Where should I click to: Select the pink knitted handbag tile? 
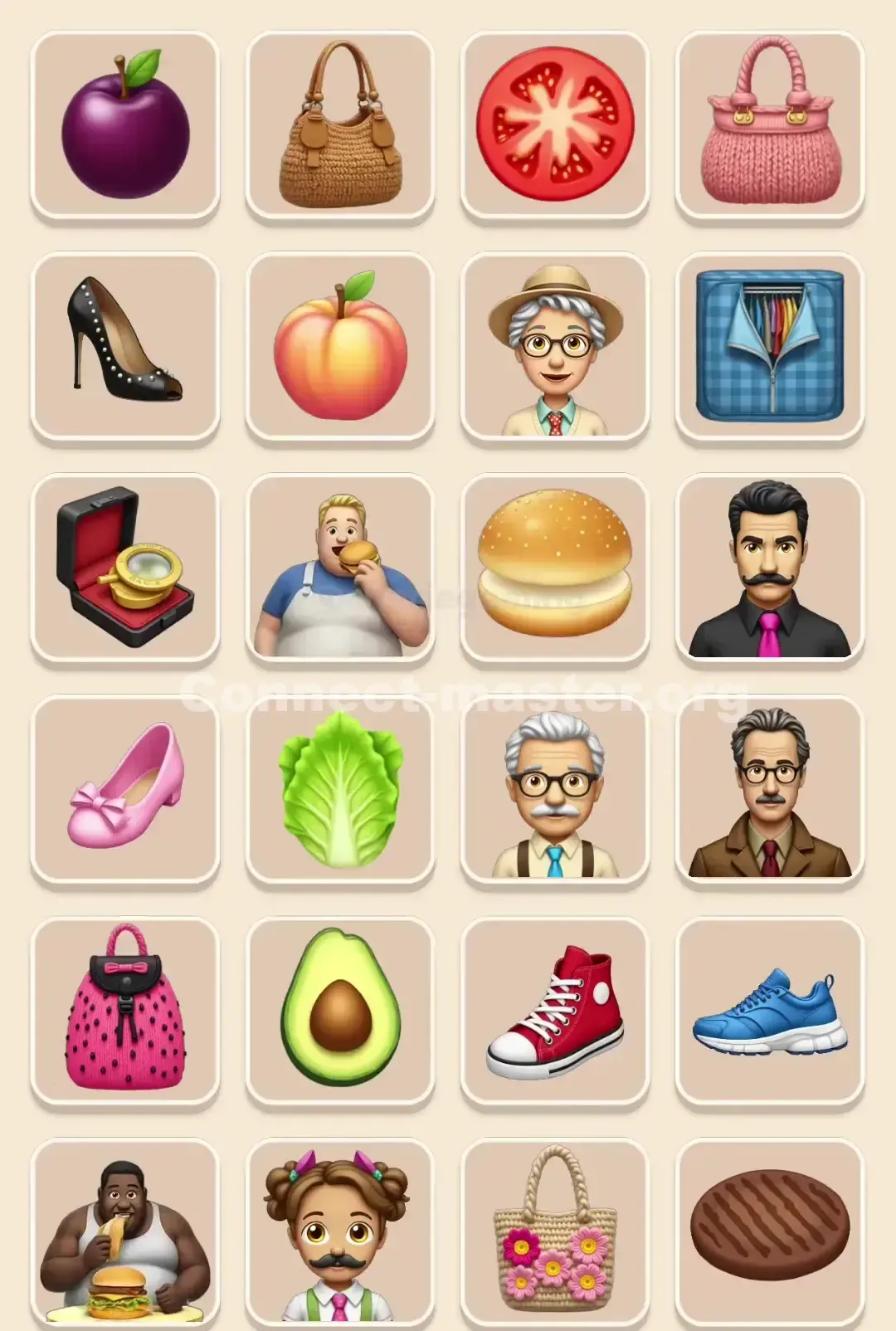click(x=770, y=125)
